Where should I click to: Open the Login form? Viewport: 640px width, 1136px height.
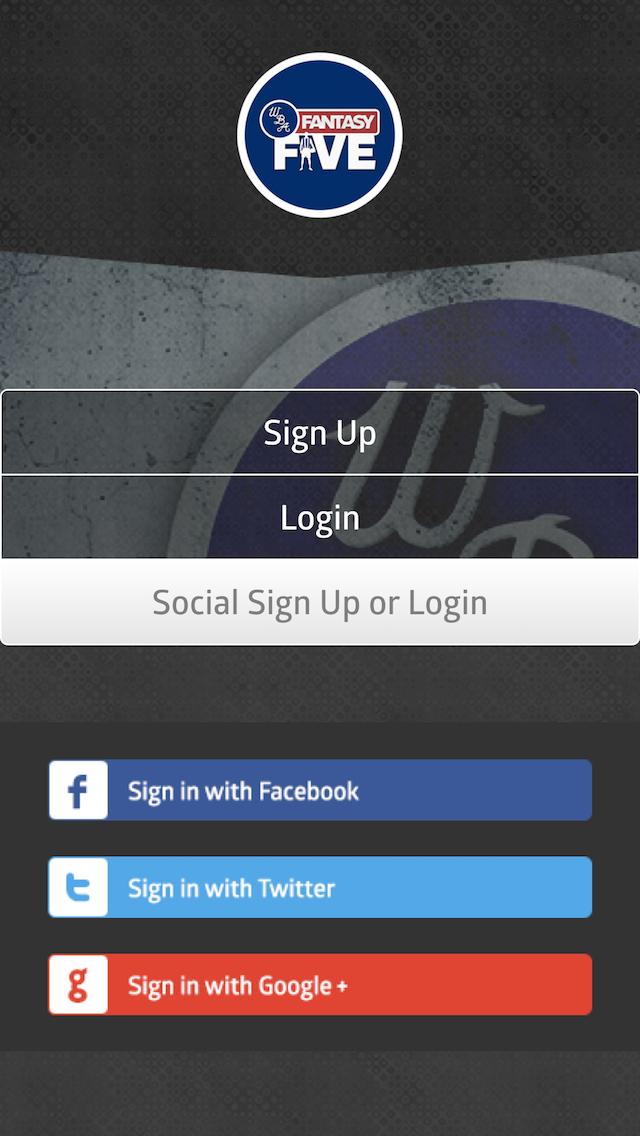(x=320, y=517)
